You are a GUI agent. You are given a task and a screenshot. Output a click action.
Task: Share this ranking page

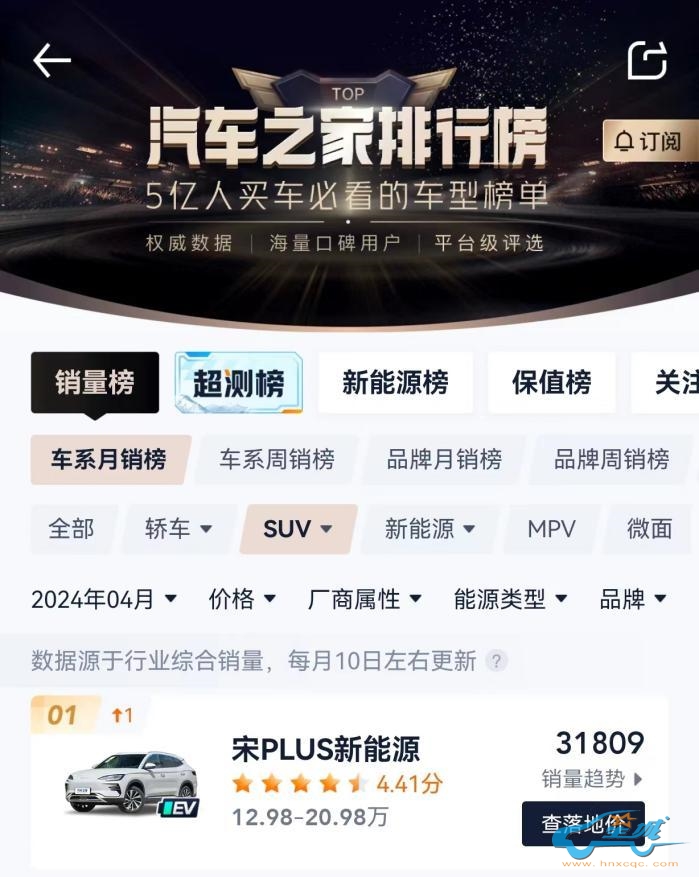click(x=646, y=60)
